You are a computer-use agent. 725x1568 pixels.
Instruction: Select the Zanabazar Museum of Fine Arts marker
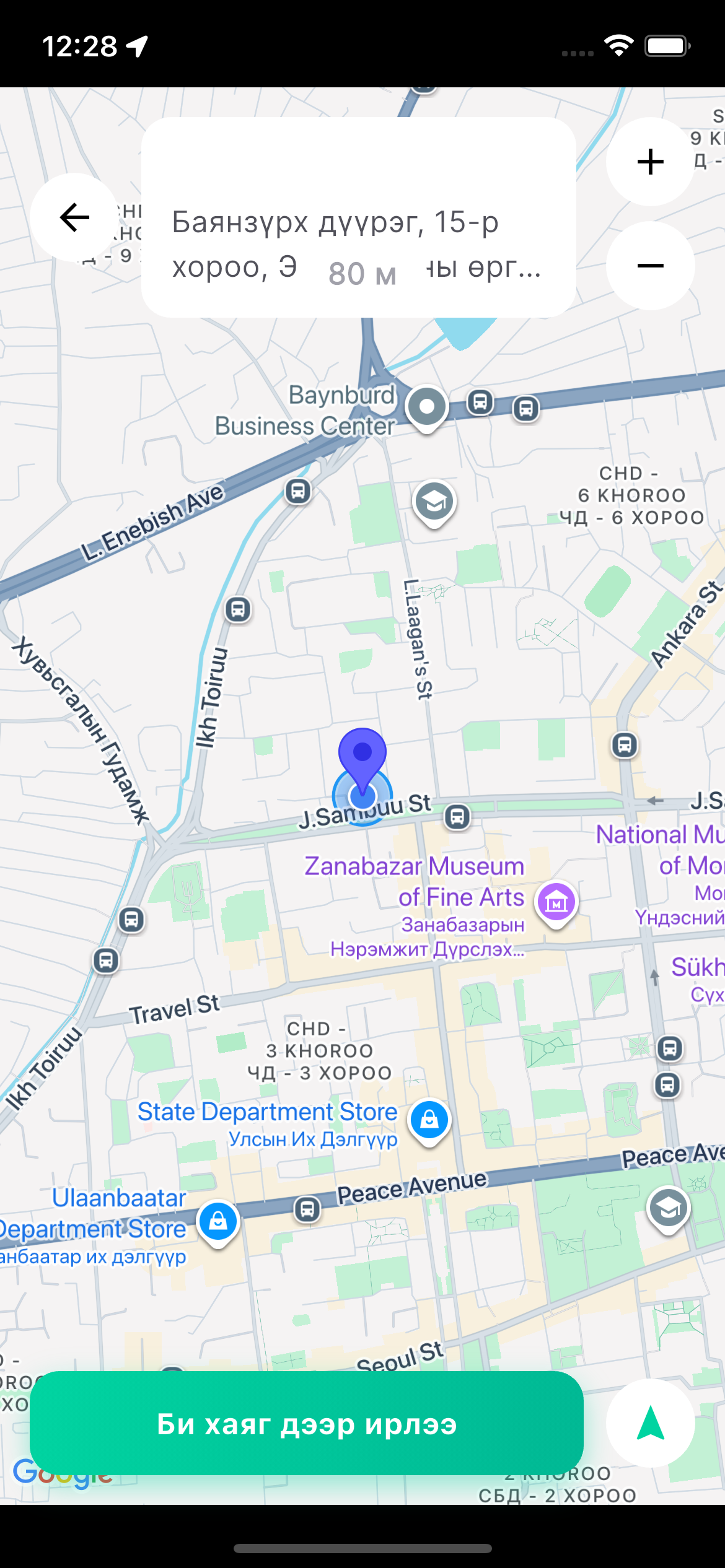click(556, 904)
